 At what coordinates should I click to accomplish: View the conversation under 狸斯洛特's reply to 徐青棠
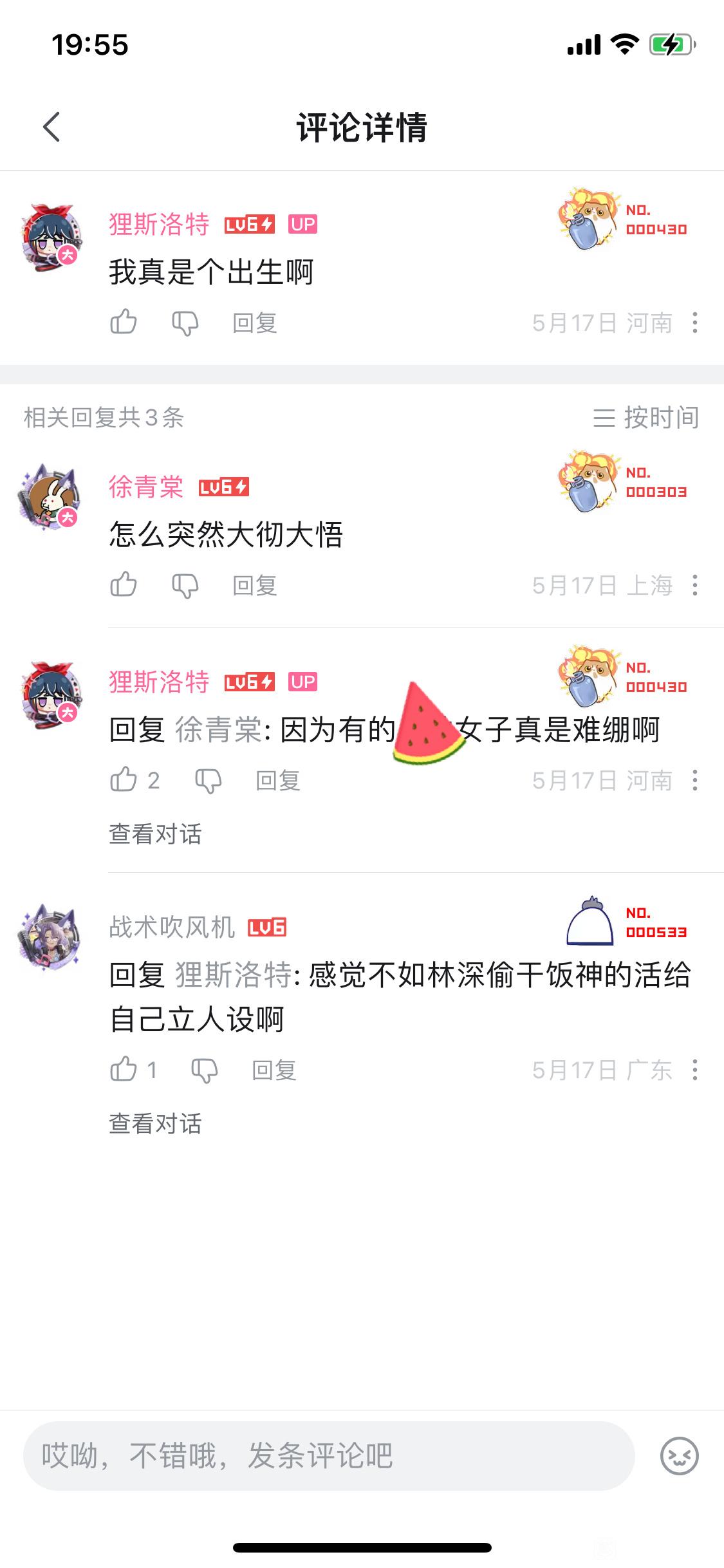156,834
